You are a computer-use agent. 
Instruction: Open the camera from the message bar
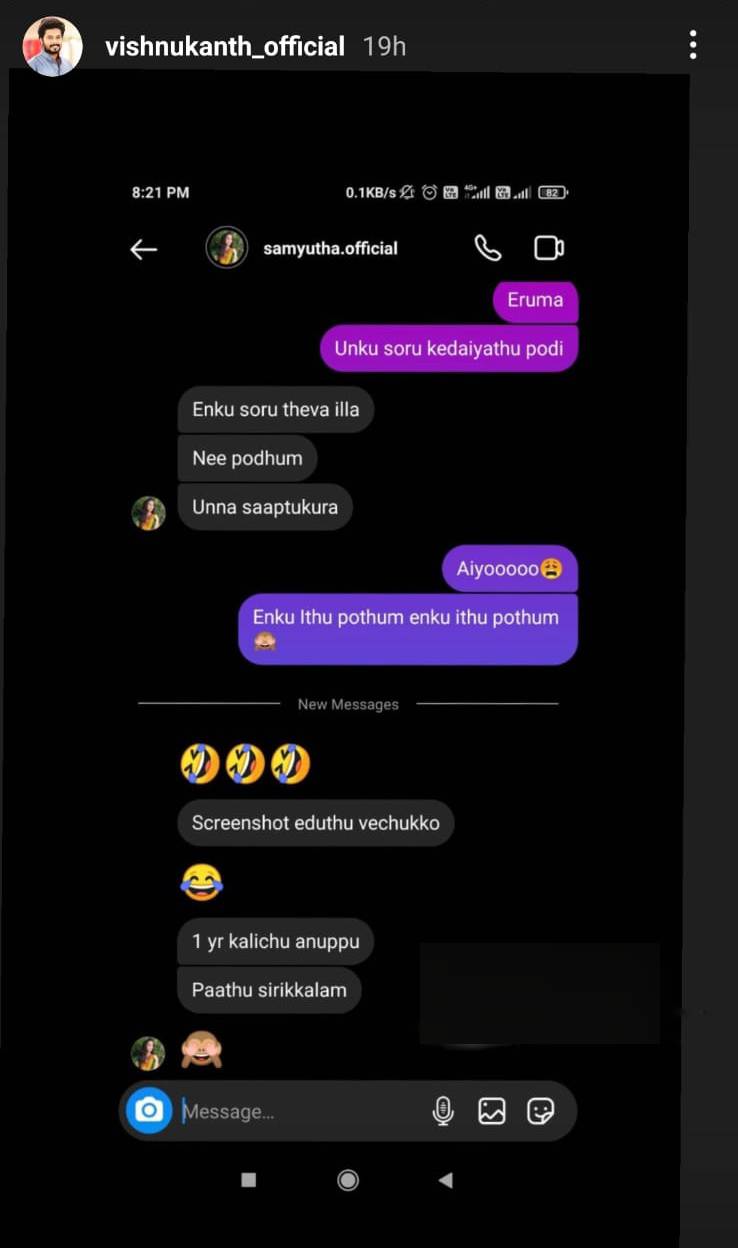pyautogui.click(x=148, y=1110)
